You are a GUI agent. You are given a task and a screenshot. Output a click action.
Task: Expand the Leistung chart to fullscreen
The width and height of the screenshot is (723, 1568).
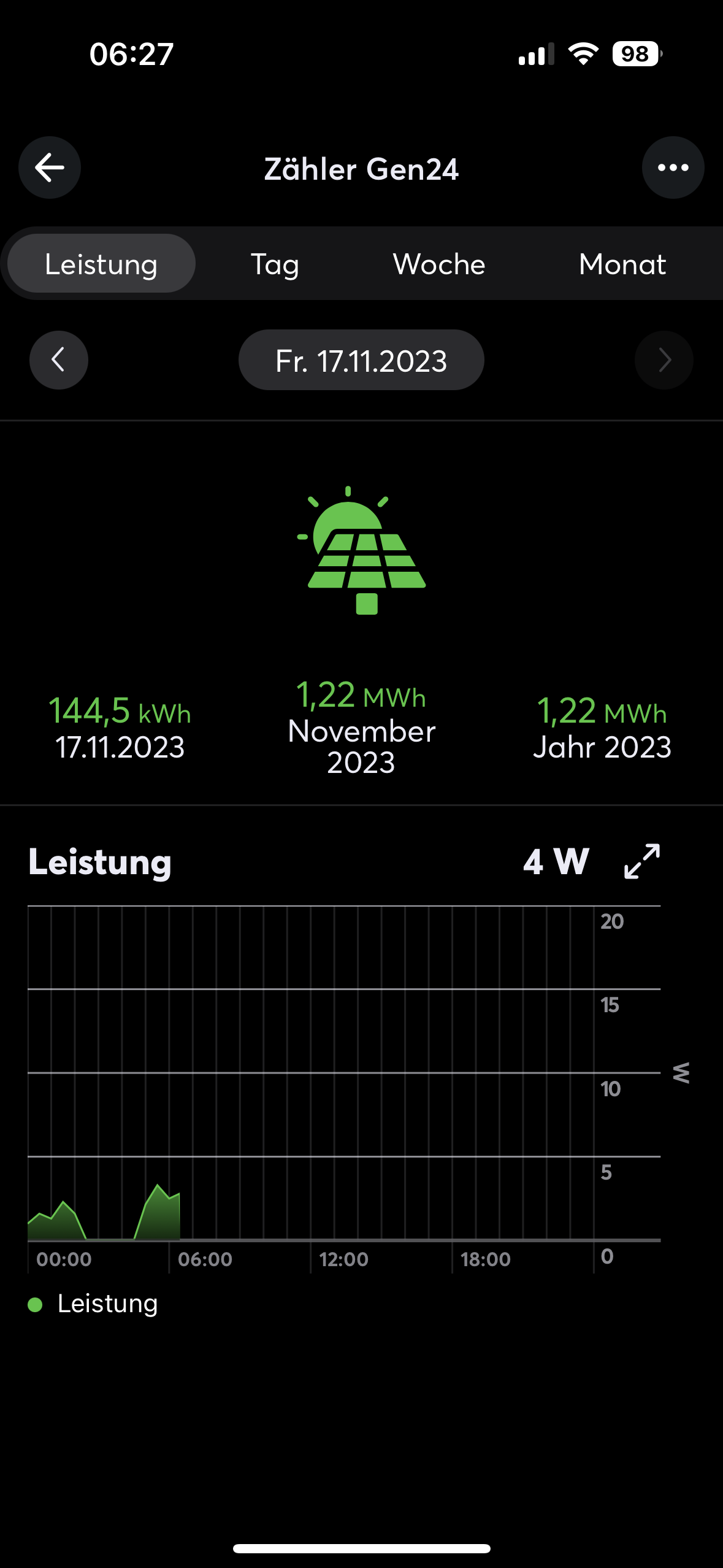tap(642, 861)
